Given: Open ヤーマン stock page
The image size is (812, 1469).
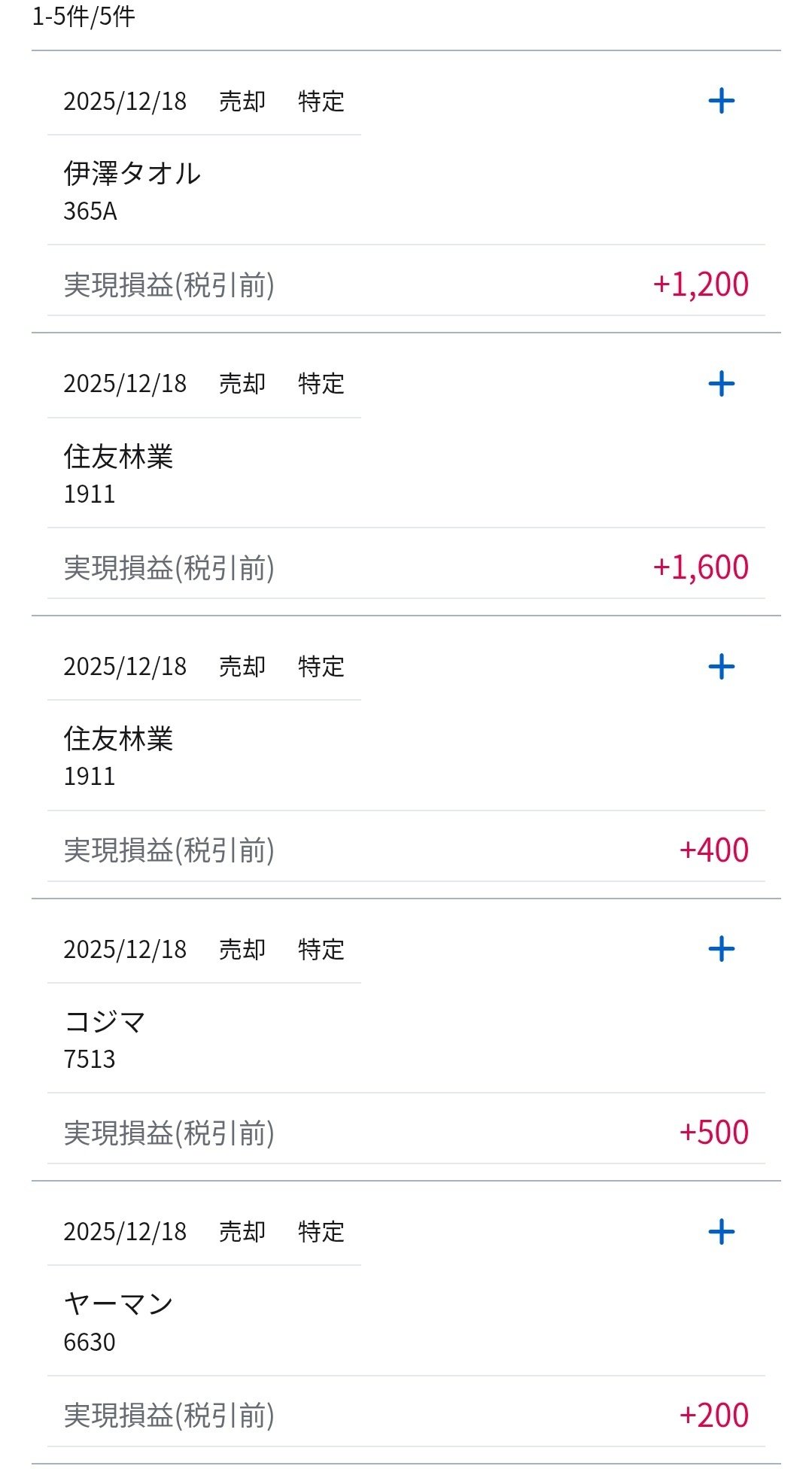Looking at the screenshot, I should click(120, 1303).
